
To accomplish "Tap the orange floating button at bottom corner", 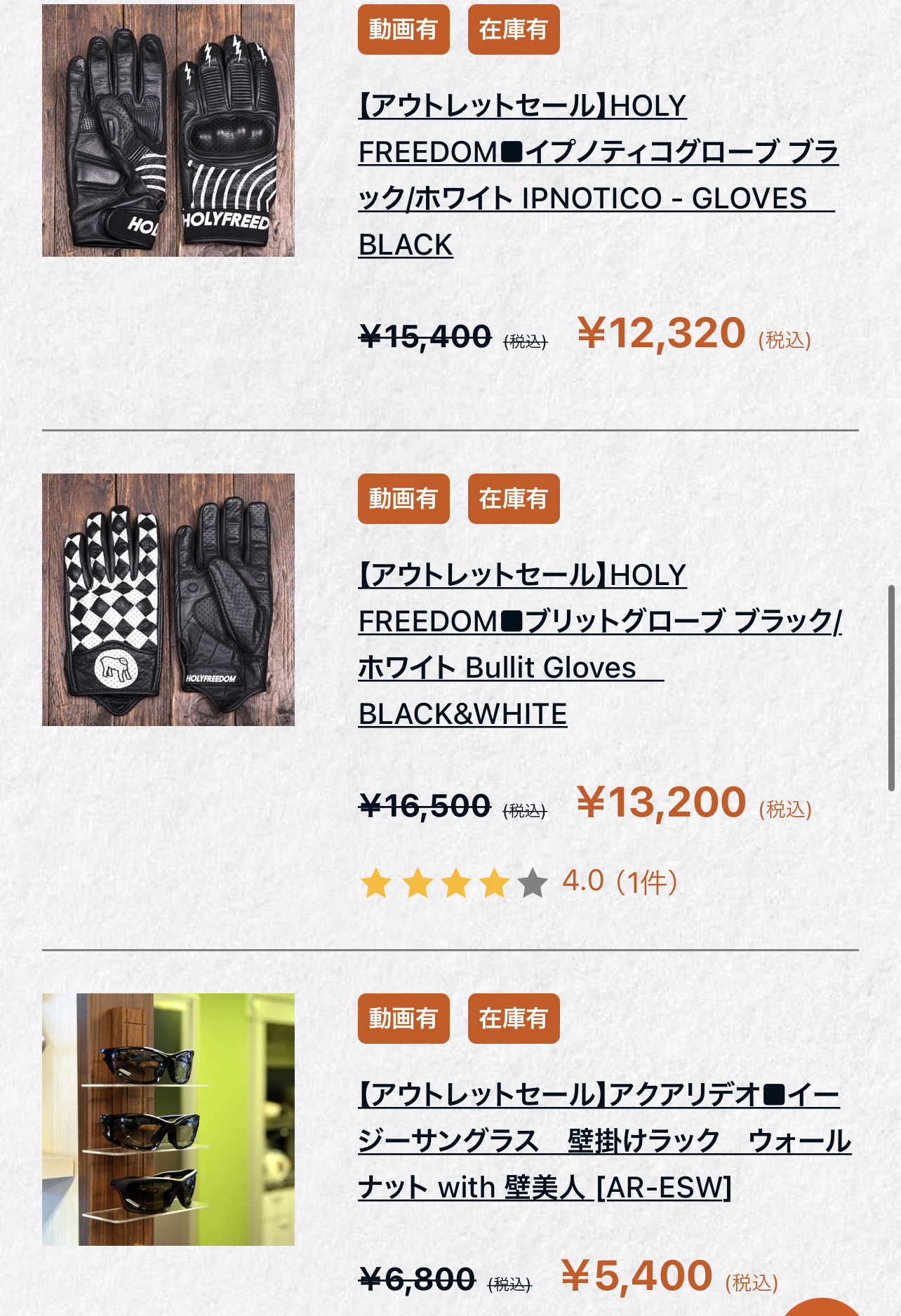I will [824, 1308].
